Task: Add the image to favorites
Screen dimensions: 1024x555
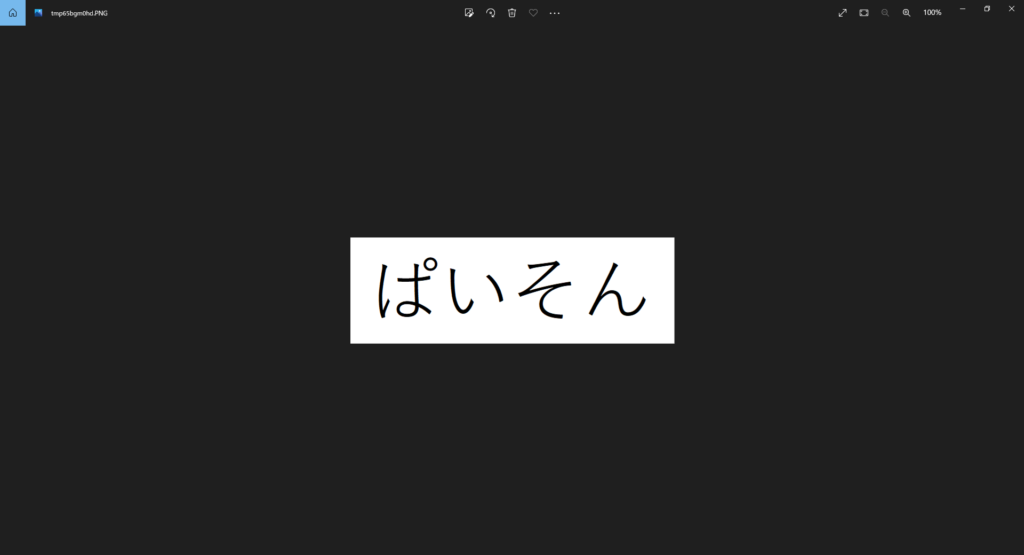Action: pos(533,12)
